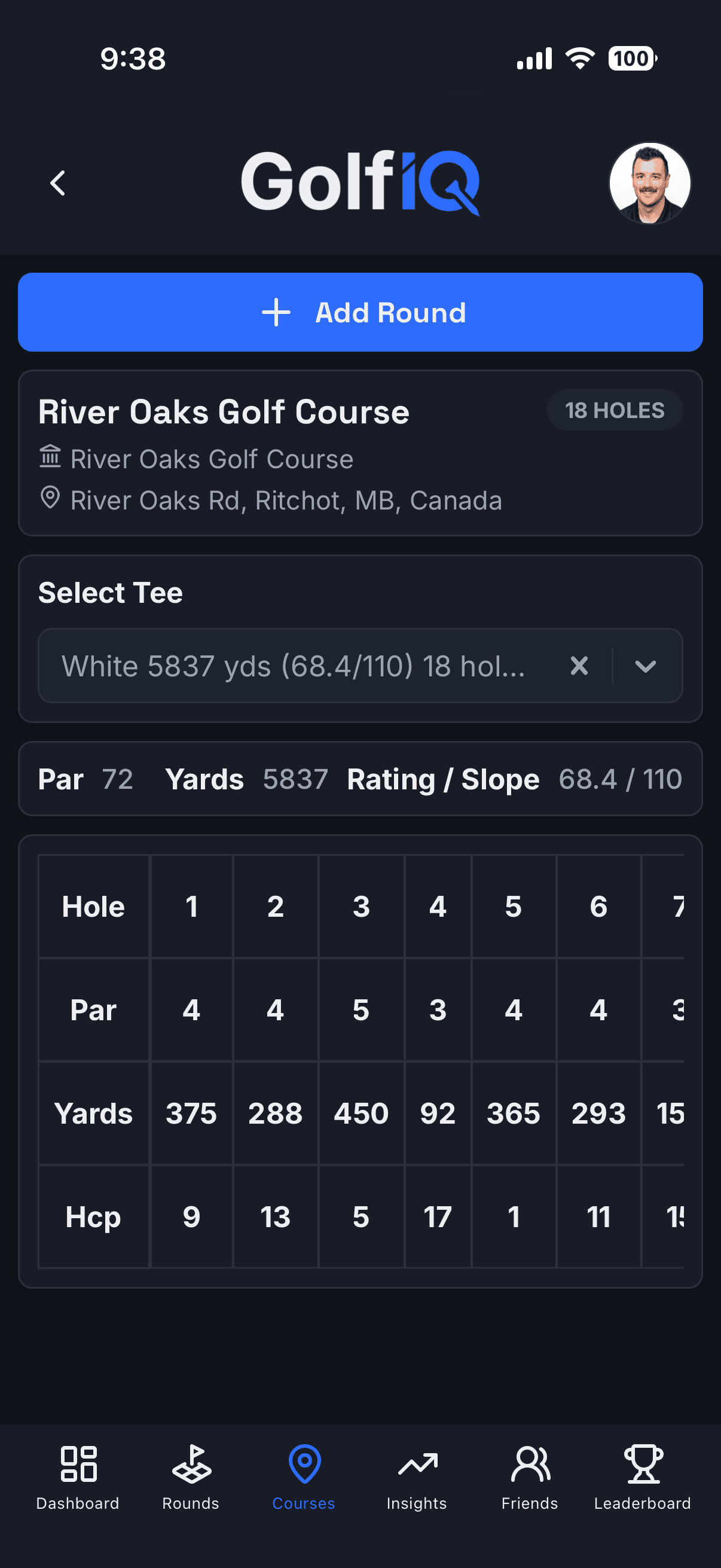Screen dimensions: 721x1568
Task: Select the Rounds flag icon
Action: point(191,1464)
